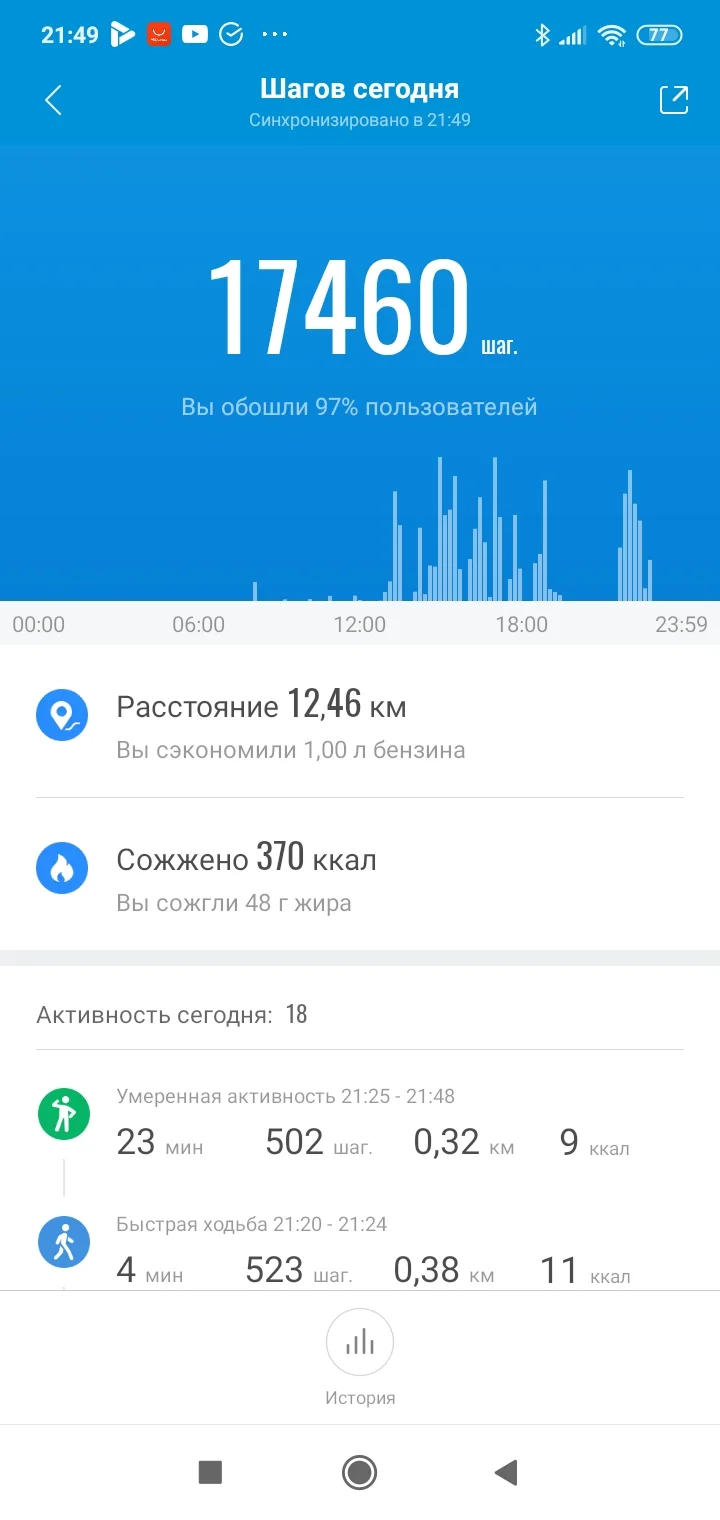Open the История chart button

(x=360, y=1343)
